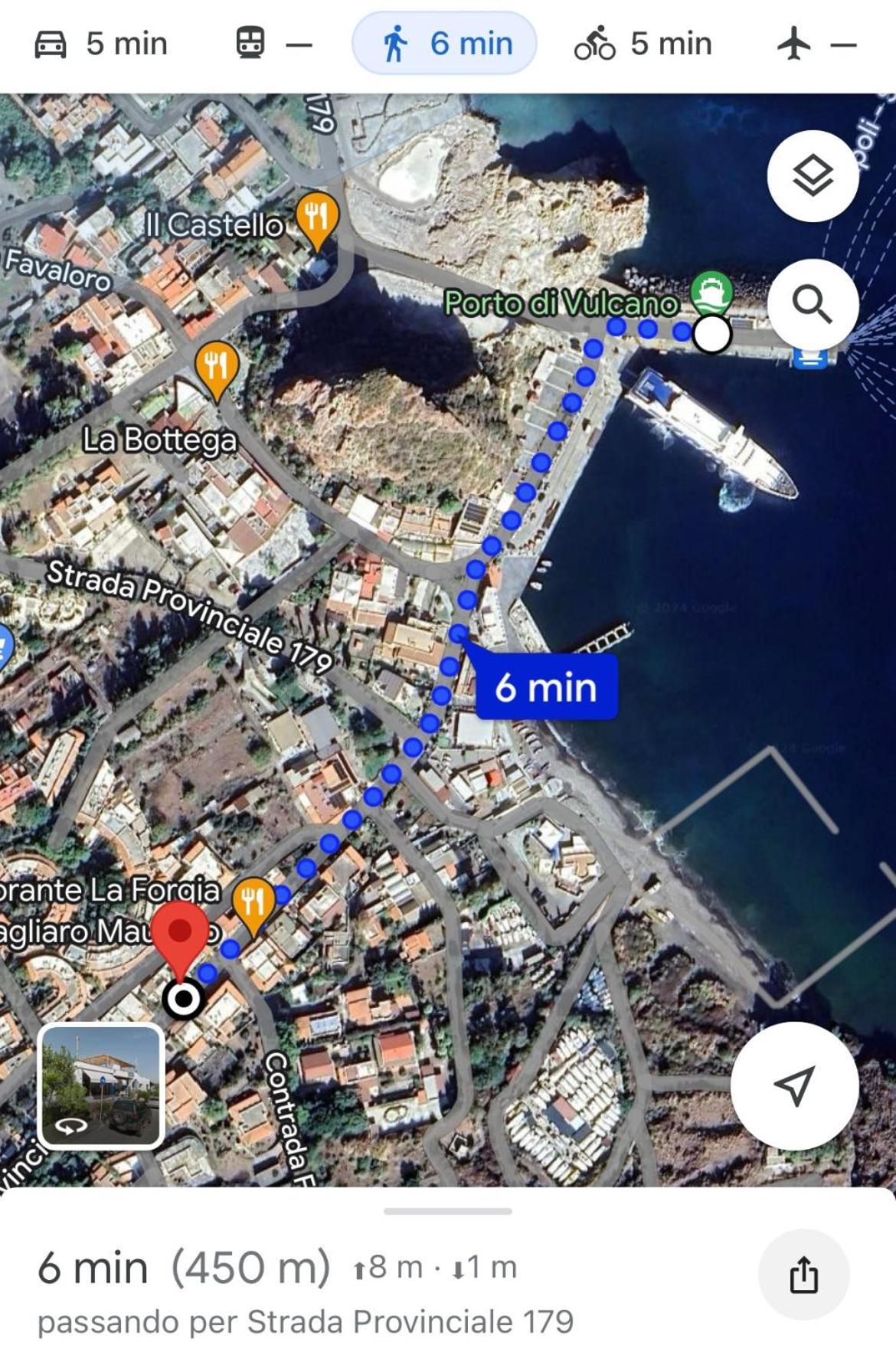This screenshot has height=1355, width=896.
Task: Expand the route details sheet handle
Action: click(448, 1211)
